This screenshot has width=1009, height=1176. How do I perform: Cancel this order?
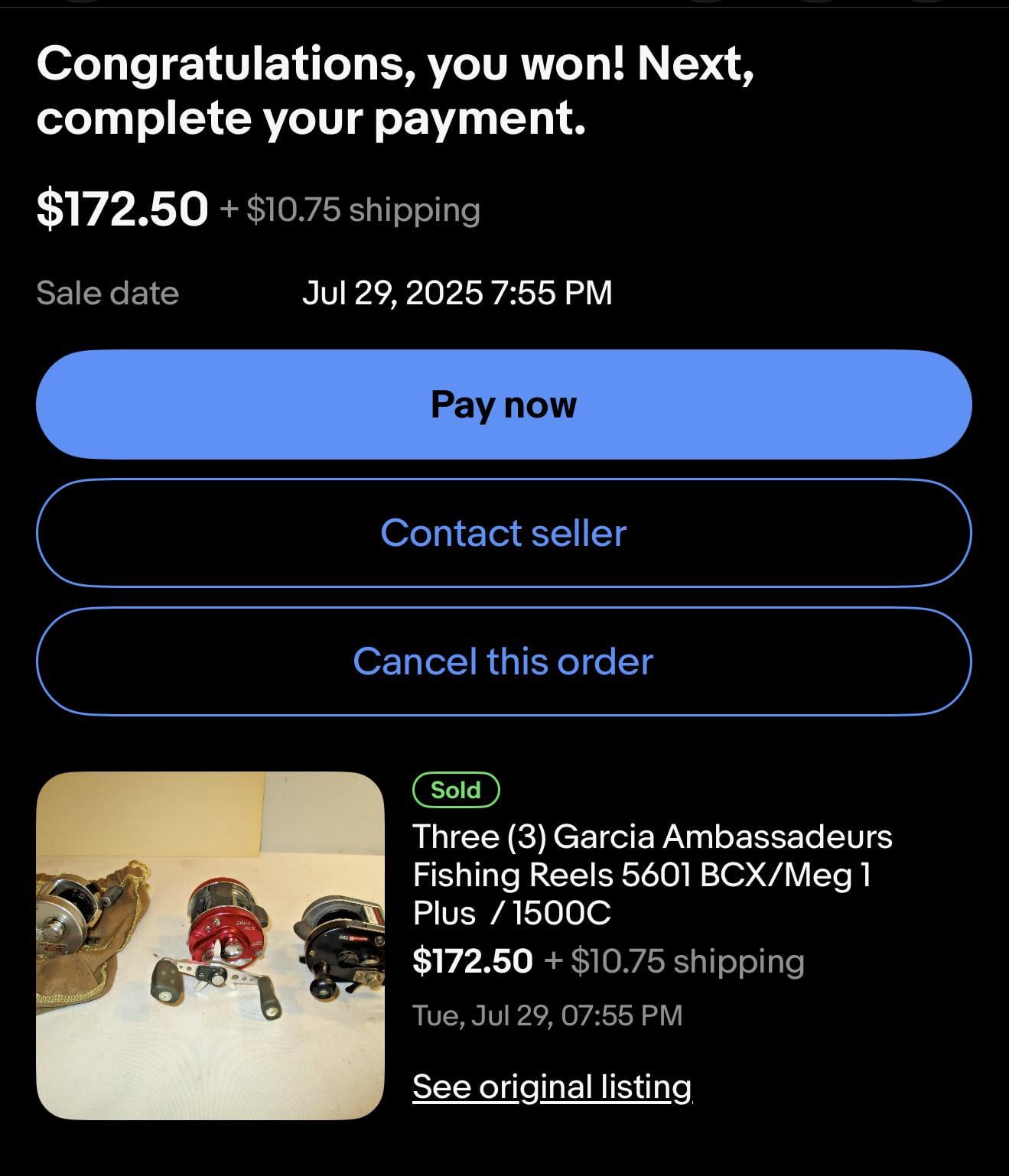(x=503, y=661)
